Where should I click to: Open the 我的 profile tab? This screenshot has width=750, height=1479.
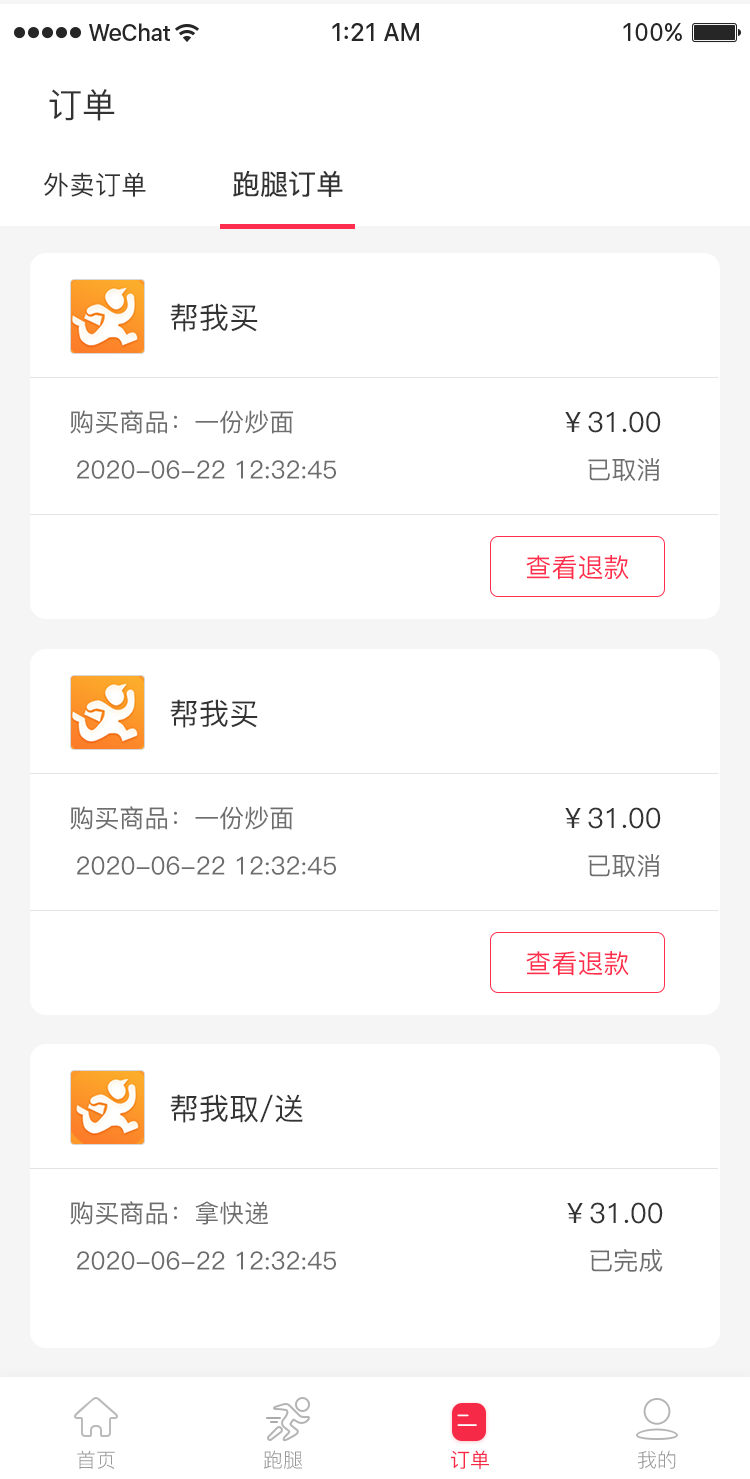[x=656, y=1434]
